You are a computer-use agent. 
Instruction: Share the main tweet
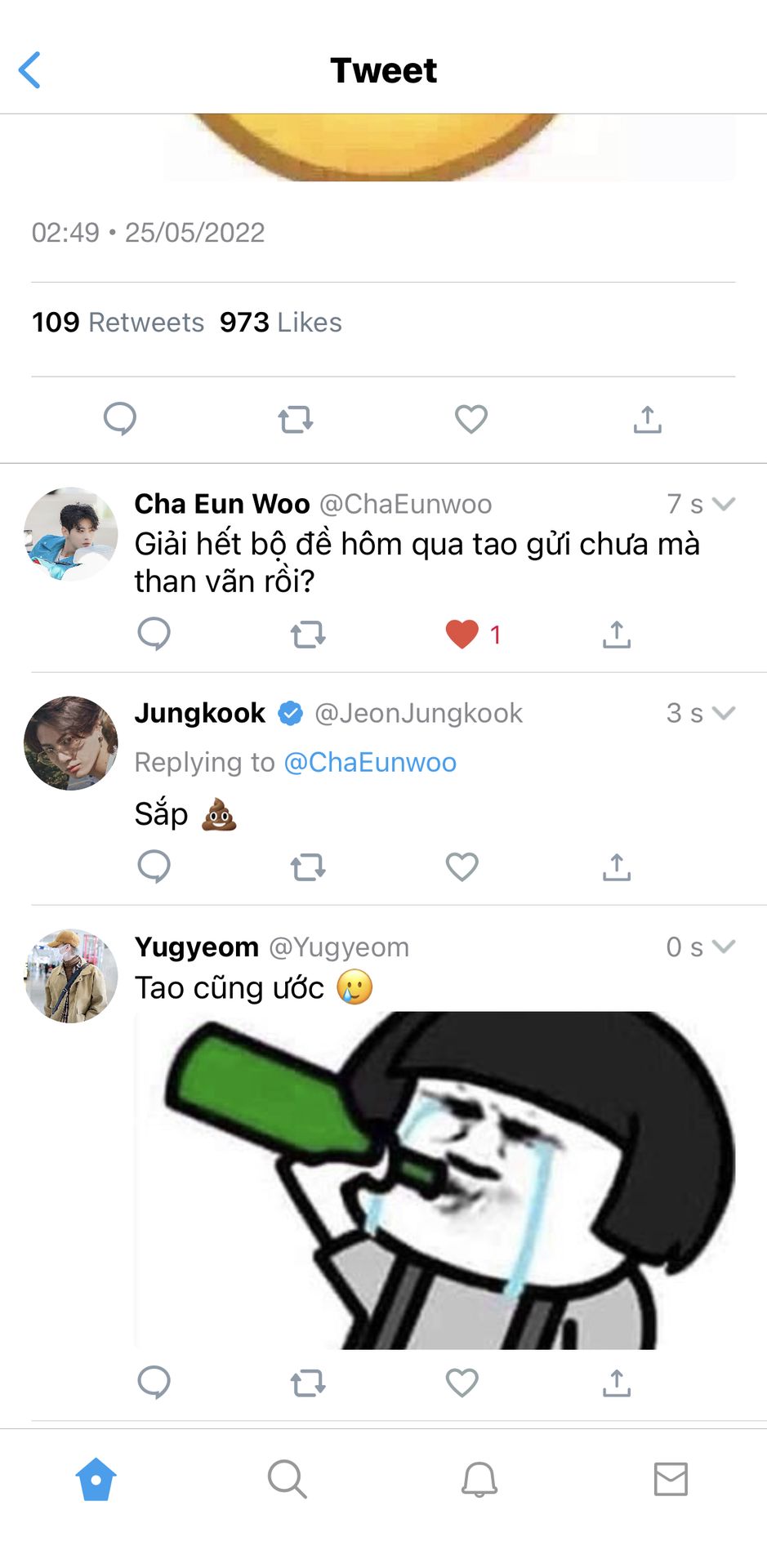pyautogui.click(x=647, y=419)
